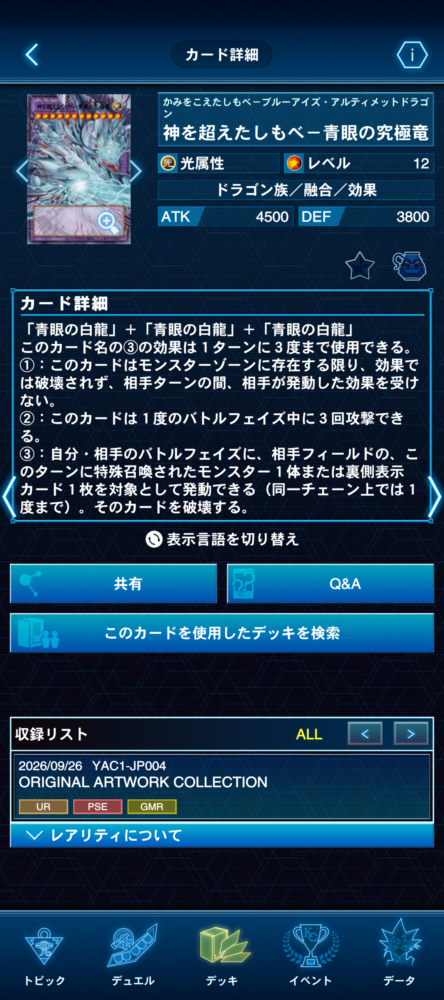Enlarge the card image with the magnifier
Image resolution: width=444 pixels, height=1000 pixels.
click(107, 221)
